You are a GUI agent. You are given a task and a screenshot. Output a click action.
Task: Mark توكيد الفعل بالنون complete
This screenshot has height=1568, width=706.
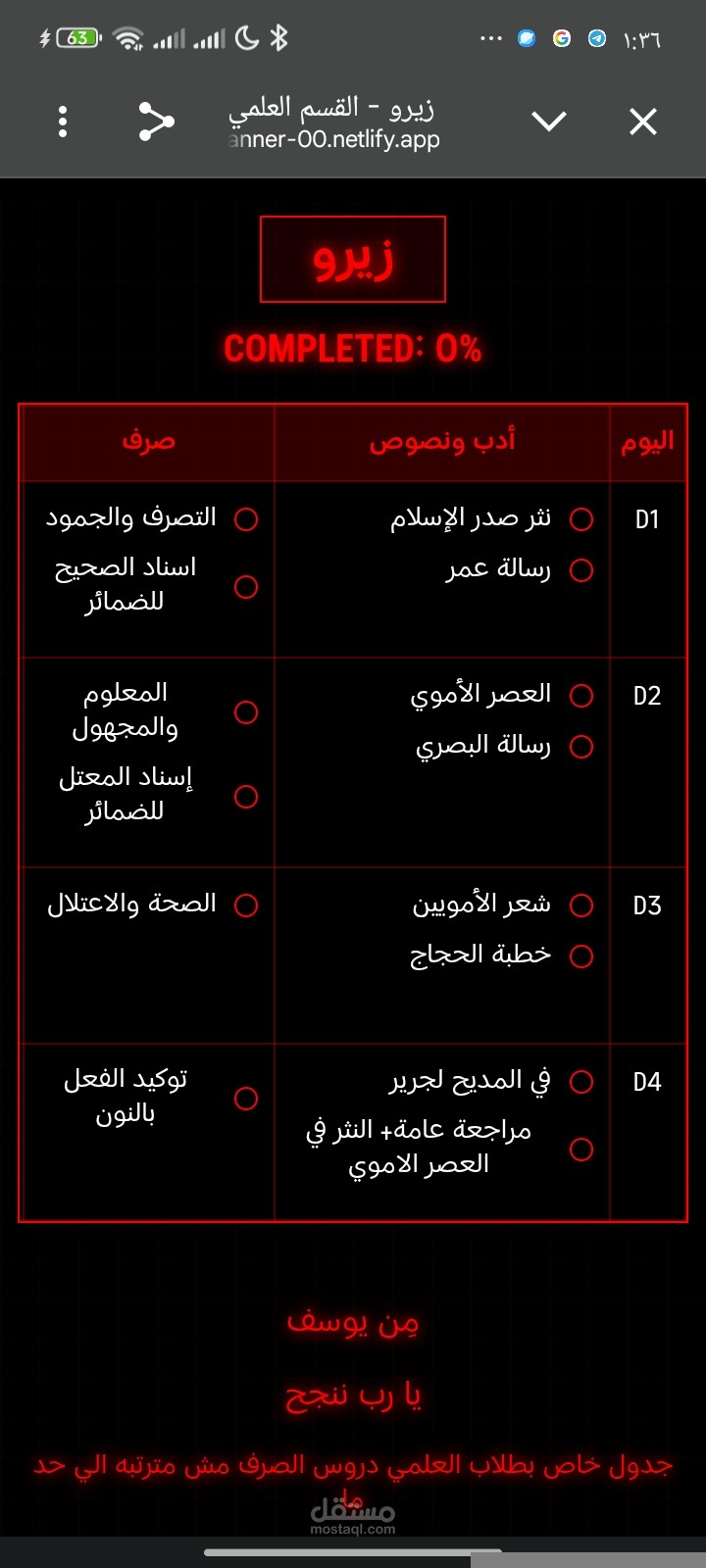click(x=245, y=1099)
